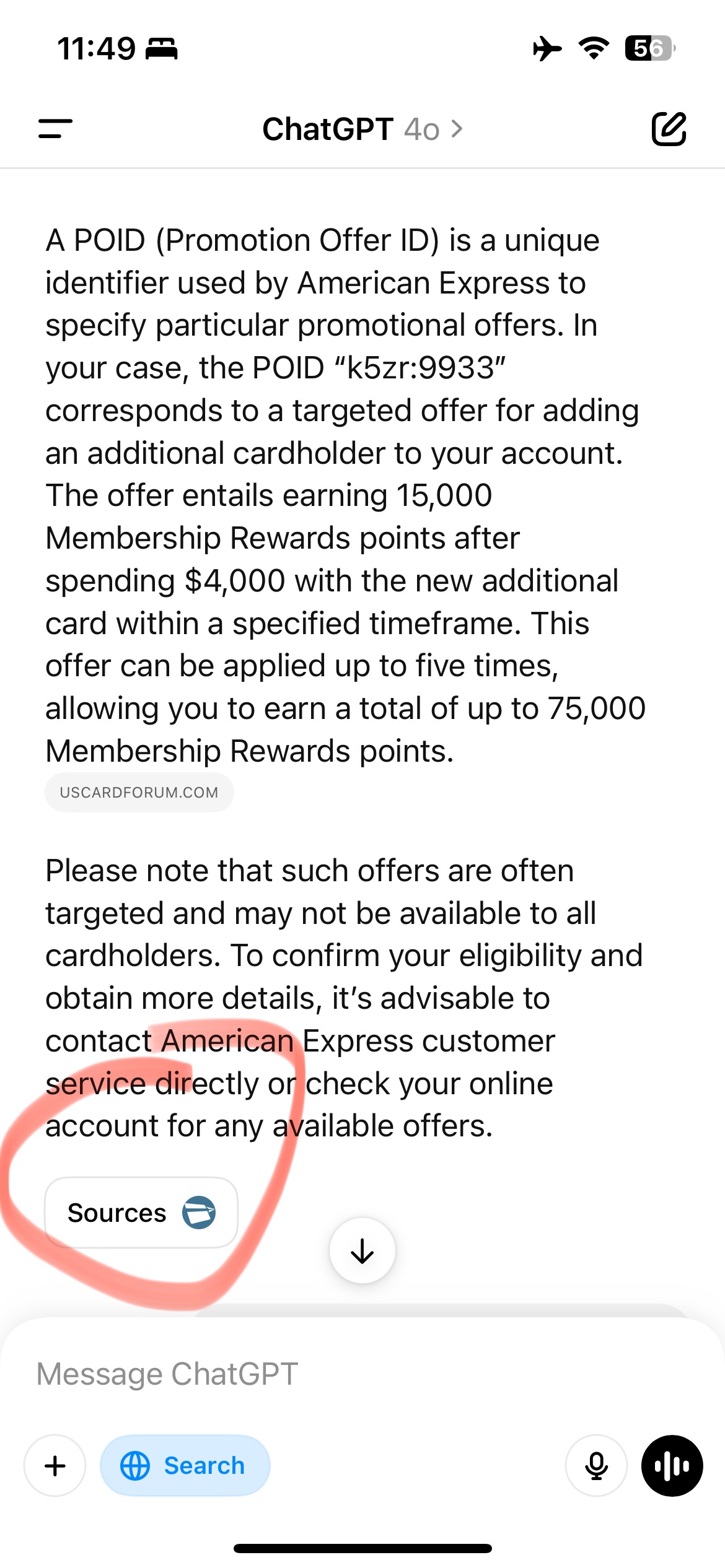The width and height of the screenshot is (725, 1568).
Task: Open the USCARDFORUM.COM source citation
Action: [x=139, y=792]
